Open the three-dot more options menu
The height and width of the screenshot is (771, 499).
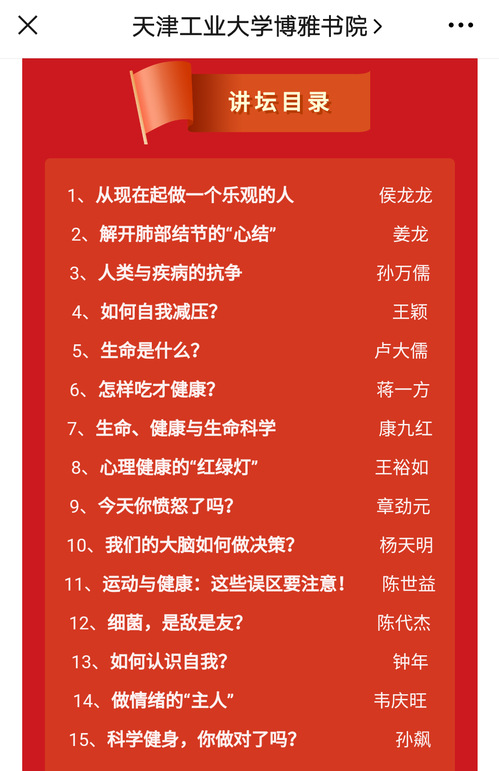coord(461,25)
